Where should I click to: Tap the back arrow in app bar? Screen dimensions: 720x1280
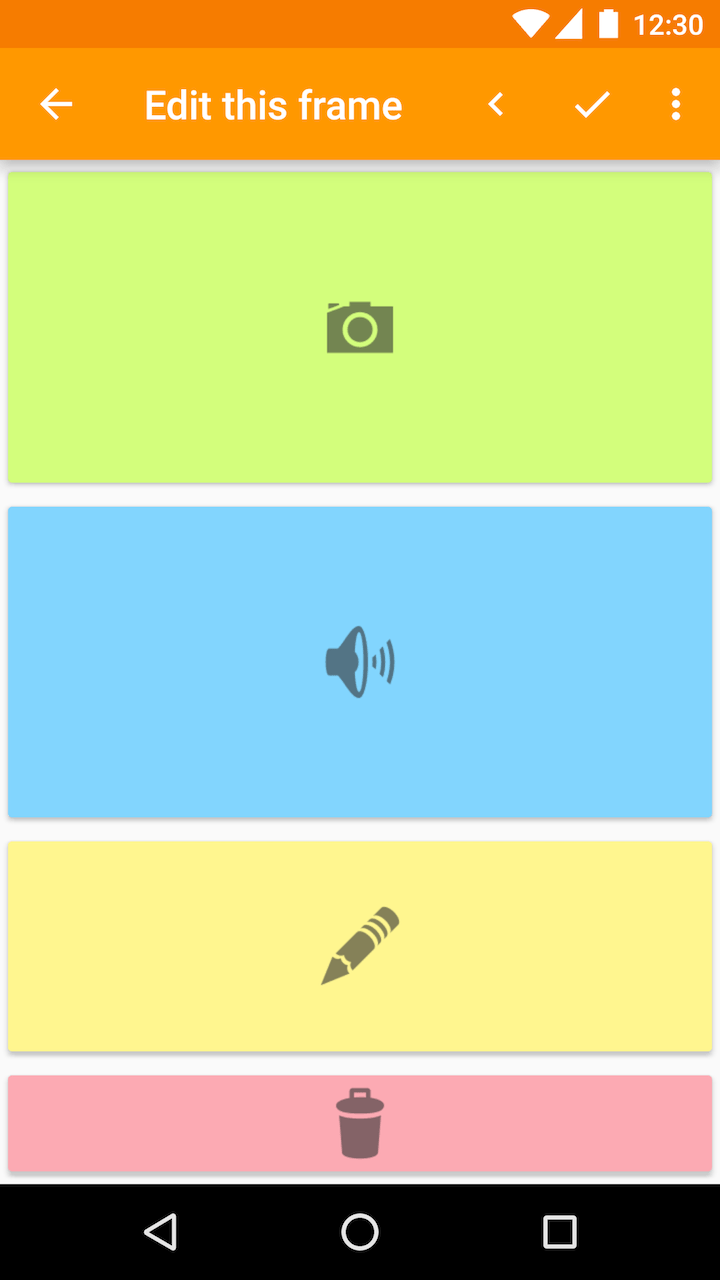point(56,104)
